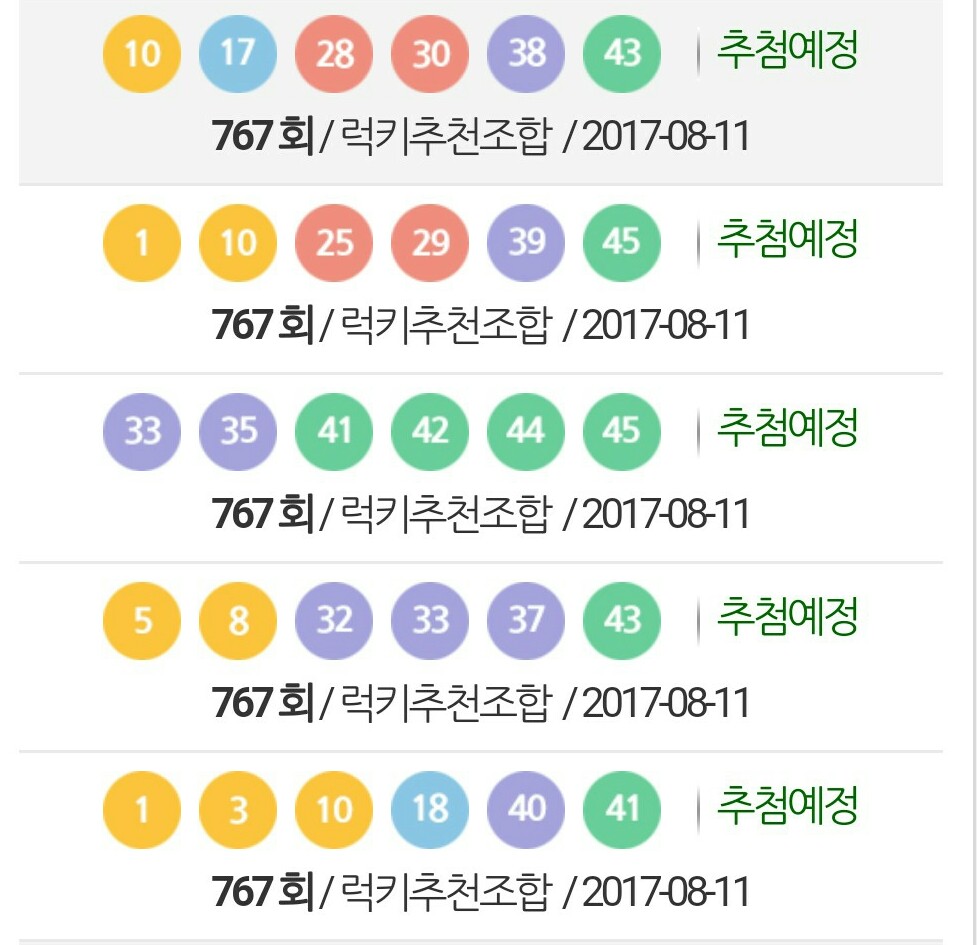This screenshot has height=945, width=977.
Task: Select the combination 1, 10, 25, 29, 39, 45
Action: (480, 280)
